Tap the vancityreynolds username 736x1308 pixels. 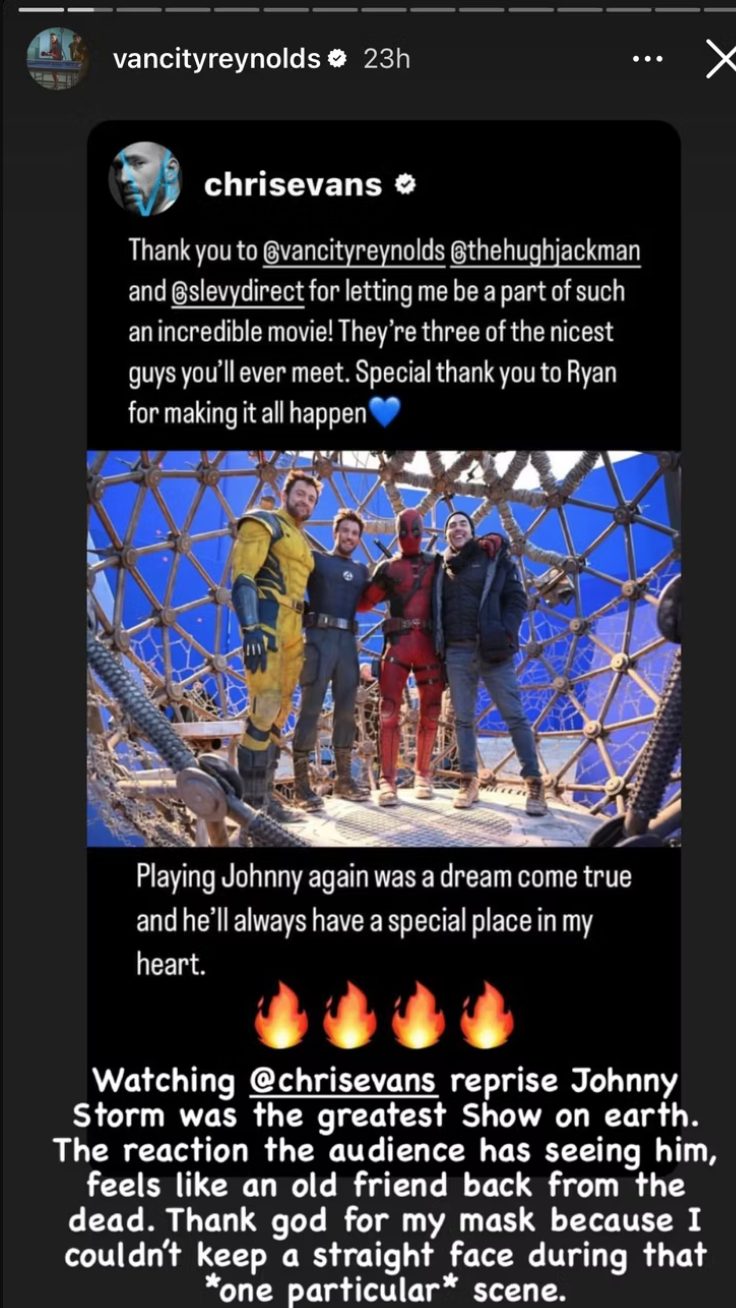tap(216, 59)
